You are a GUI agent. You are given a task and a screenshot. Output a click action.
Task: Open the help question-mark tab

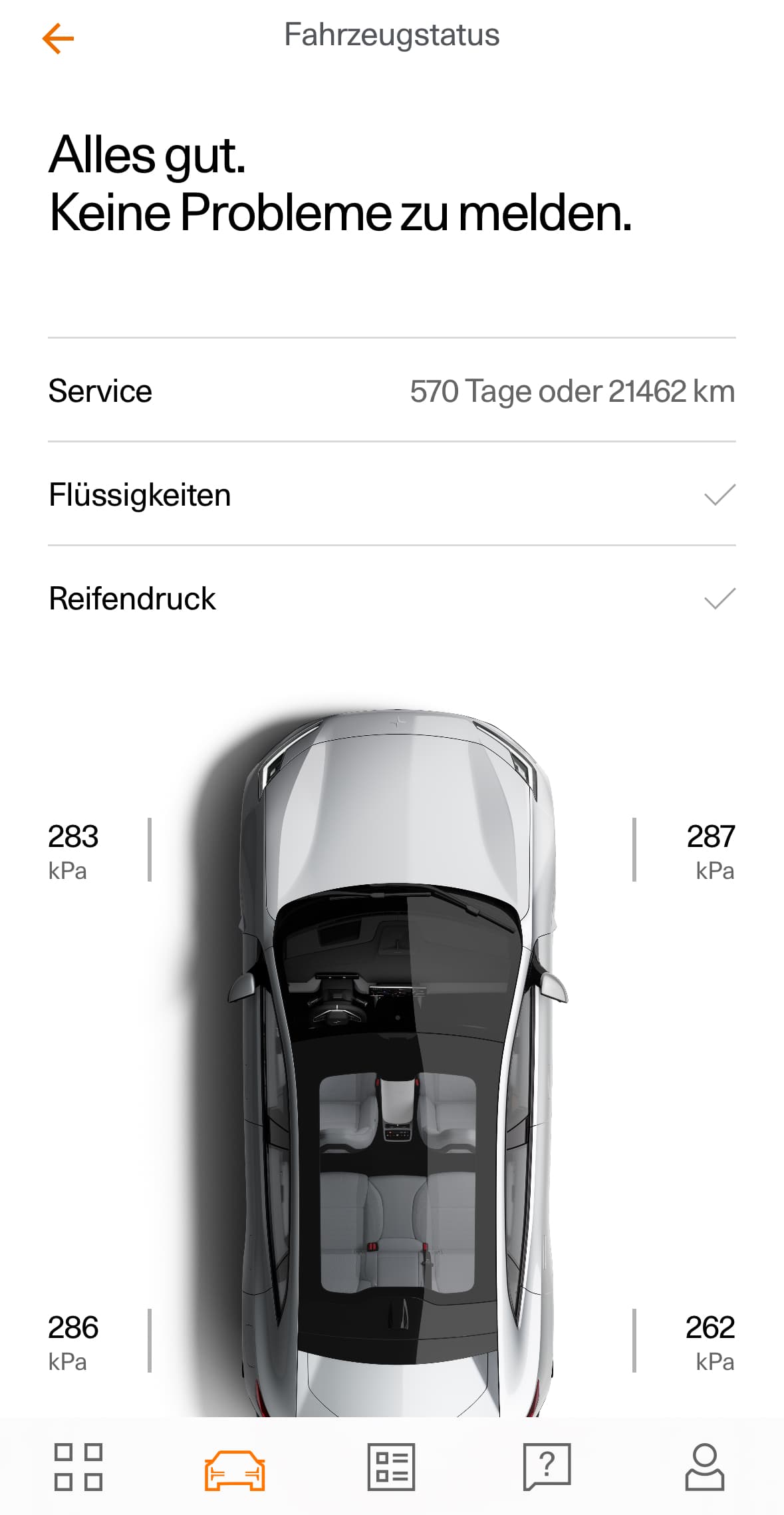(x=547, y=1466)
